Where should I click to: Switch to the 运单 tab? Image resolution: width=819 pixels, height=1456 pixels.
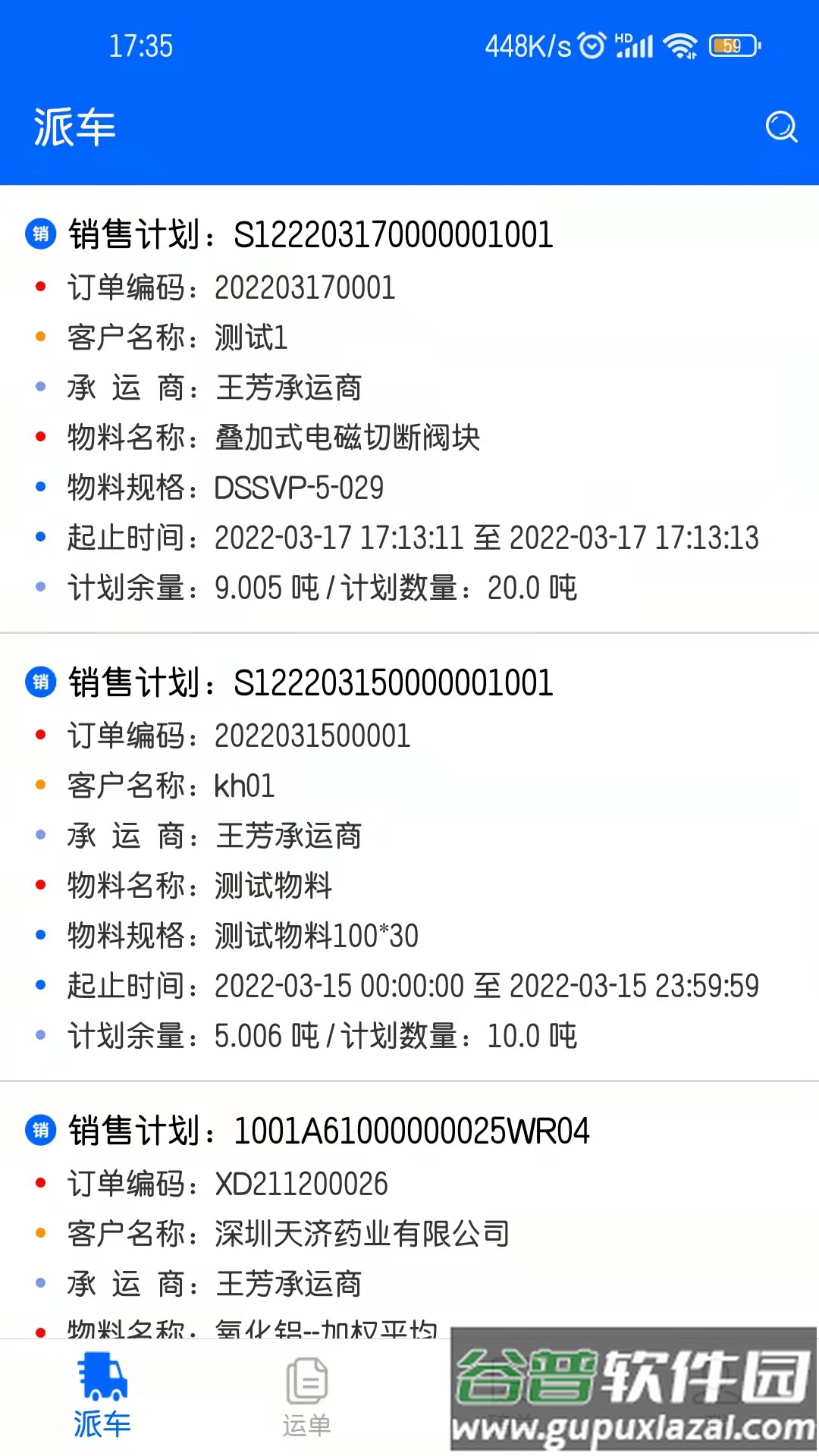pyautogui.click(x=306, y=1397)
